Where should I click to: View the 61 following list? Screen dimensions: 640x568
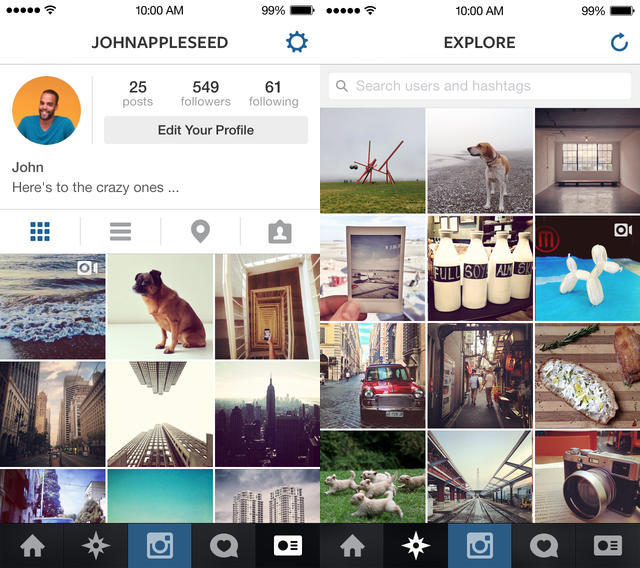point(273,94)
